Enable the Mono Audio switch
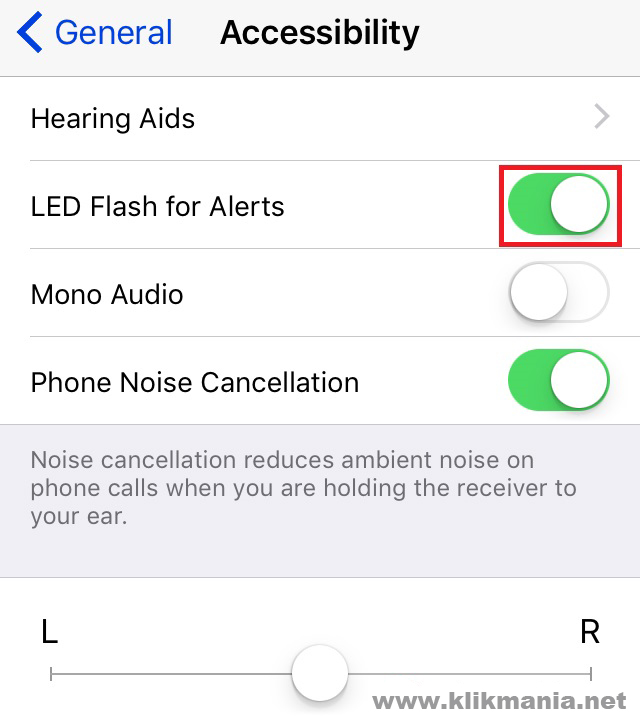This screenshot has width=640, height=720. pos(559,294)
